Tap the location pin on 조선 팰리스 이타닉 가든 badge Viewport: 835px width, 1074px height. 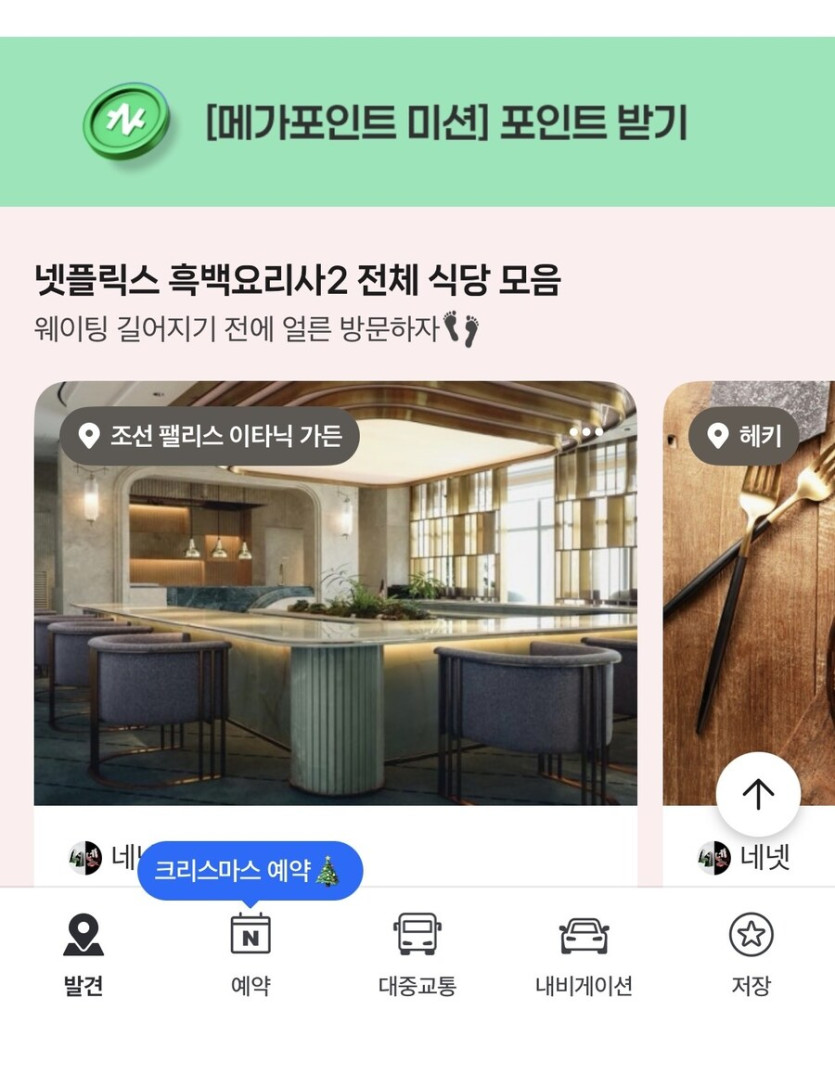coord(89,436)
